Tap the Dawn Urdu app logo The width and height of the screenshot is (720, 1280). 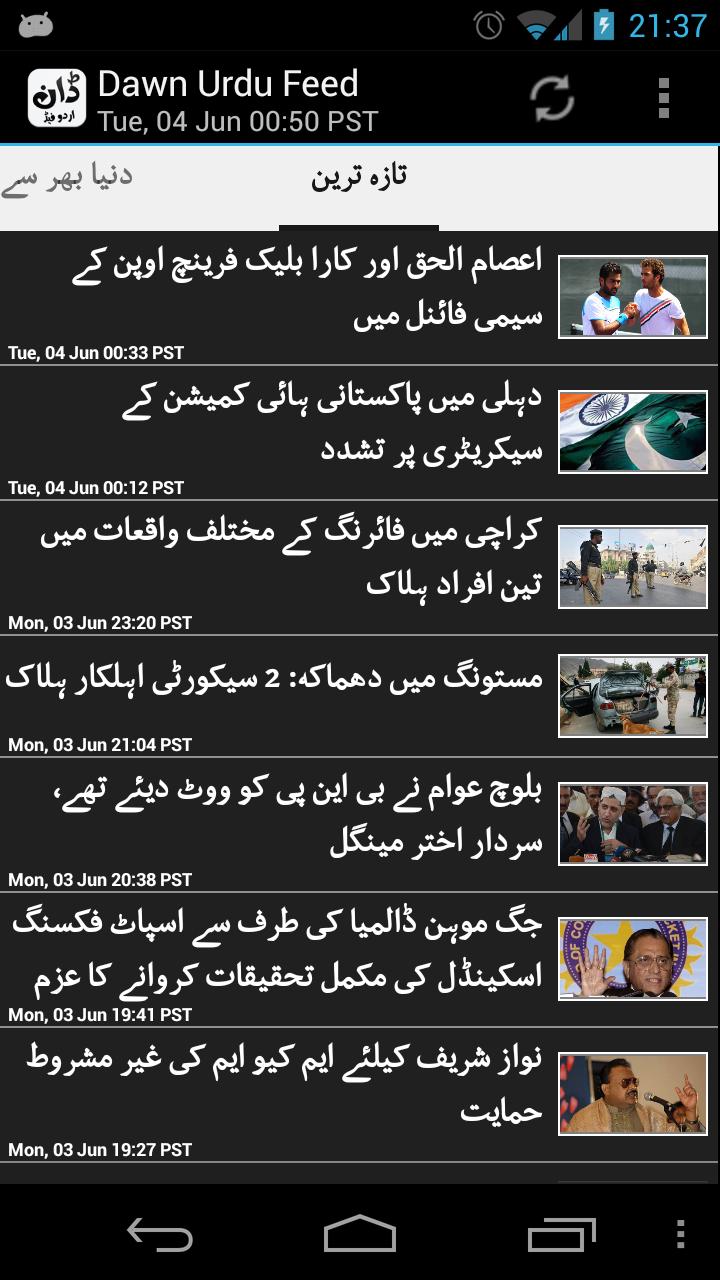pos(58,98)
